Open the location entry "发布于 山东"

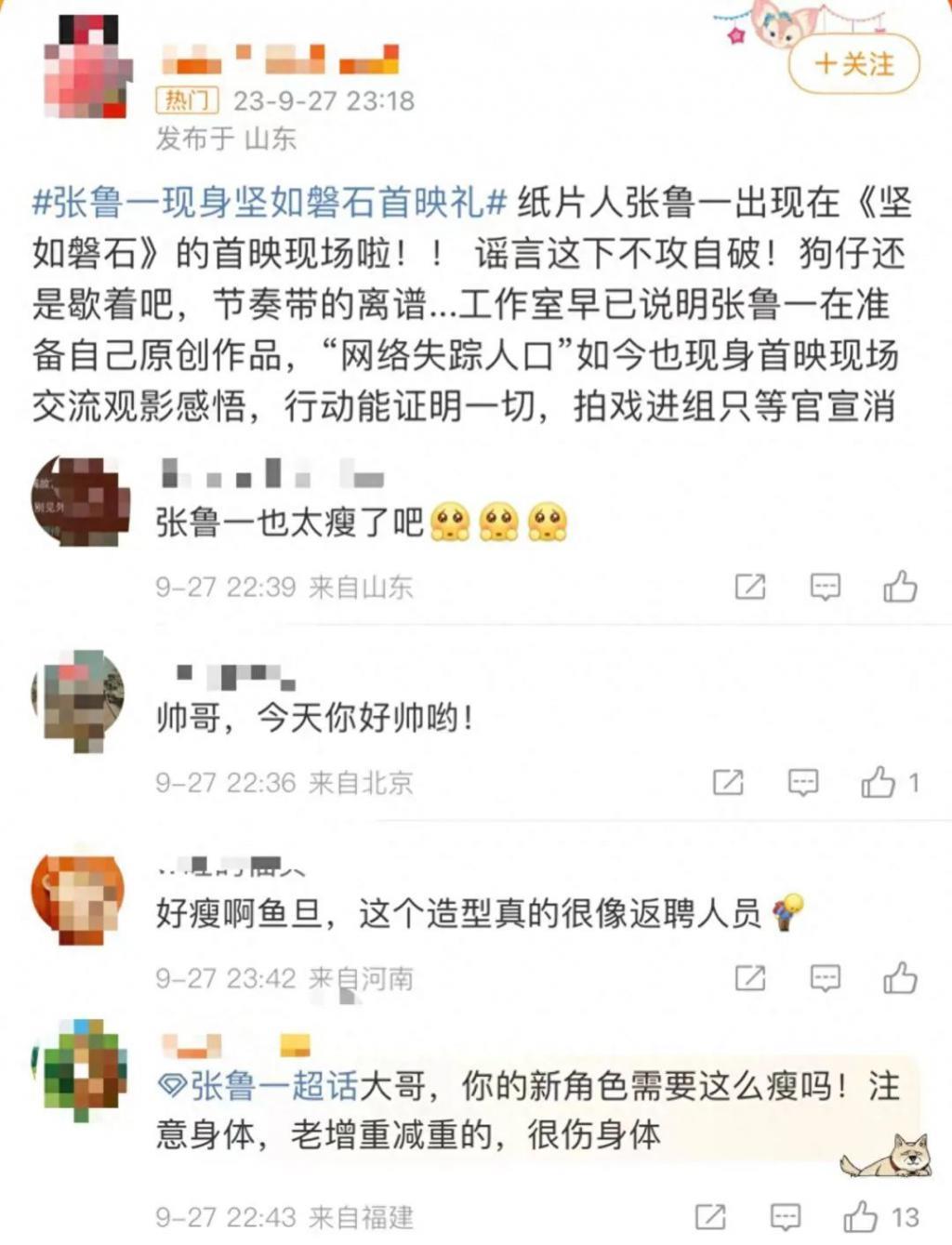point(226,136)
